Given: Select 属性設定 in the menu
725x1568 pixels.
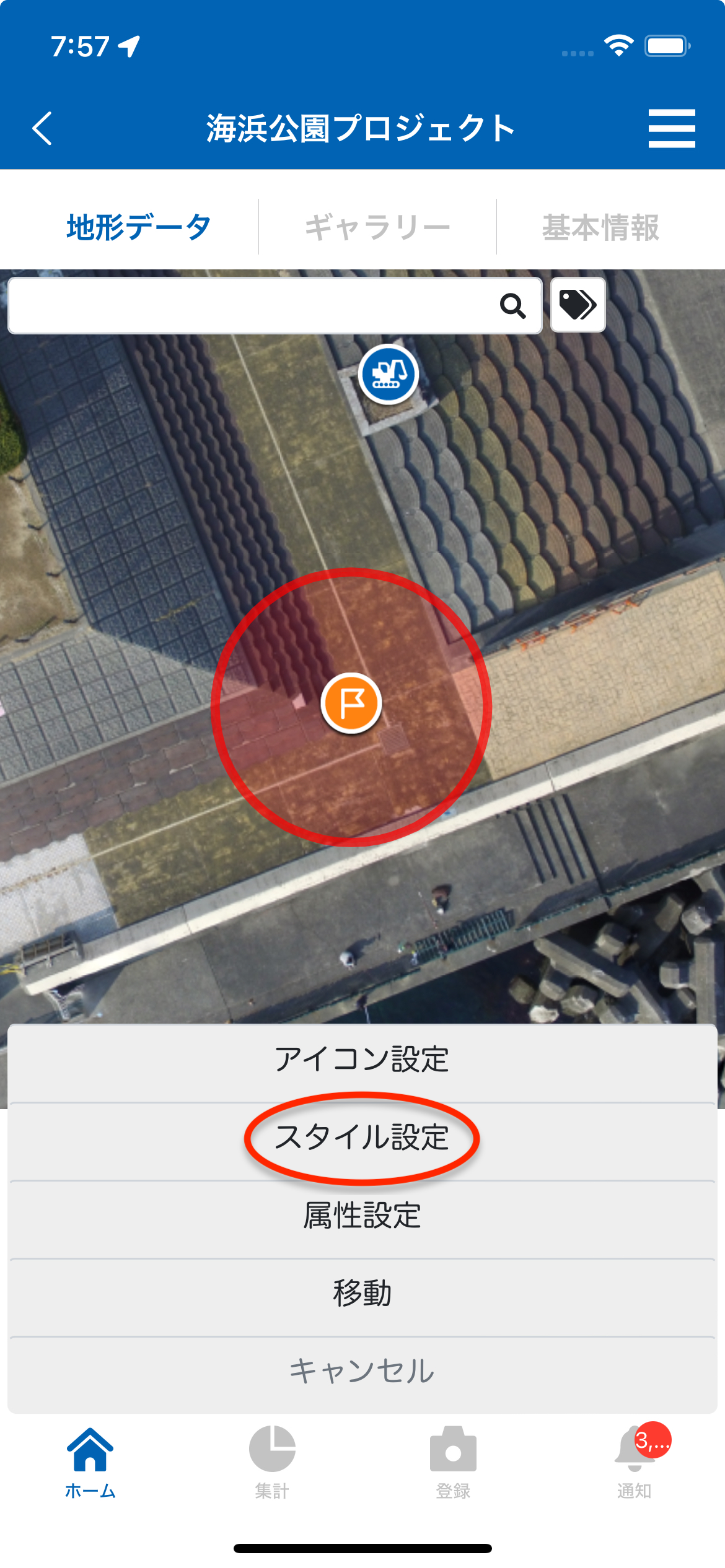Looking at the screenshot, I should click(362, 1216).
